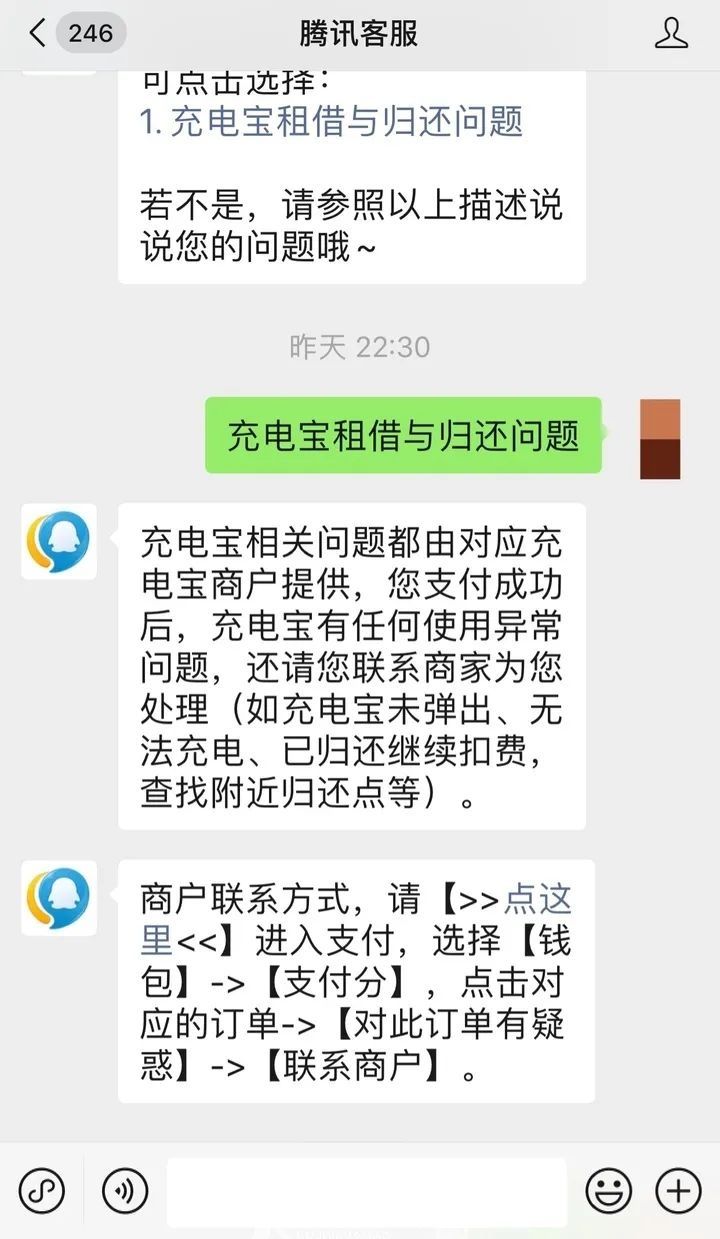
Task: Tap the 246 unread count badge
Action: tap(91, 30)
